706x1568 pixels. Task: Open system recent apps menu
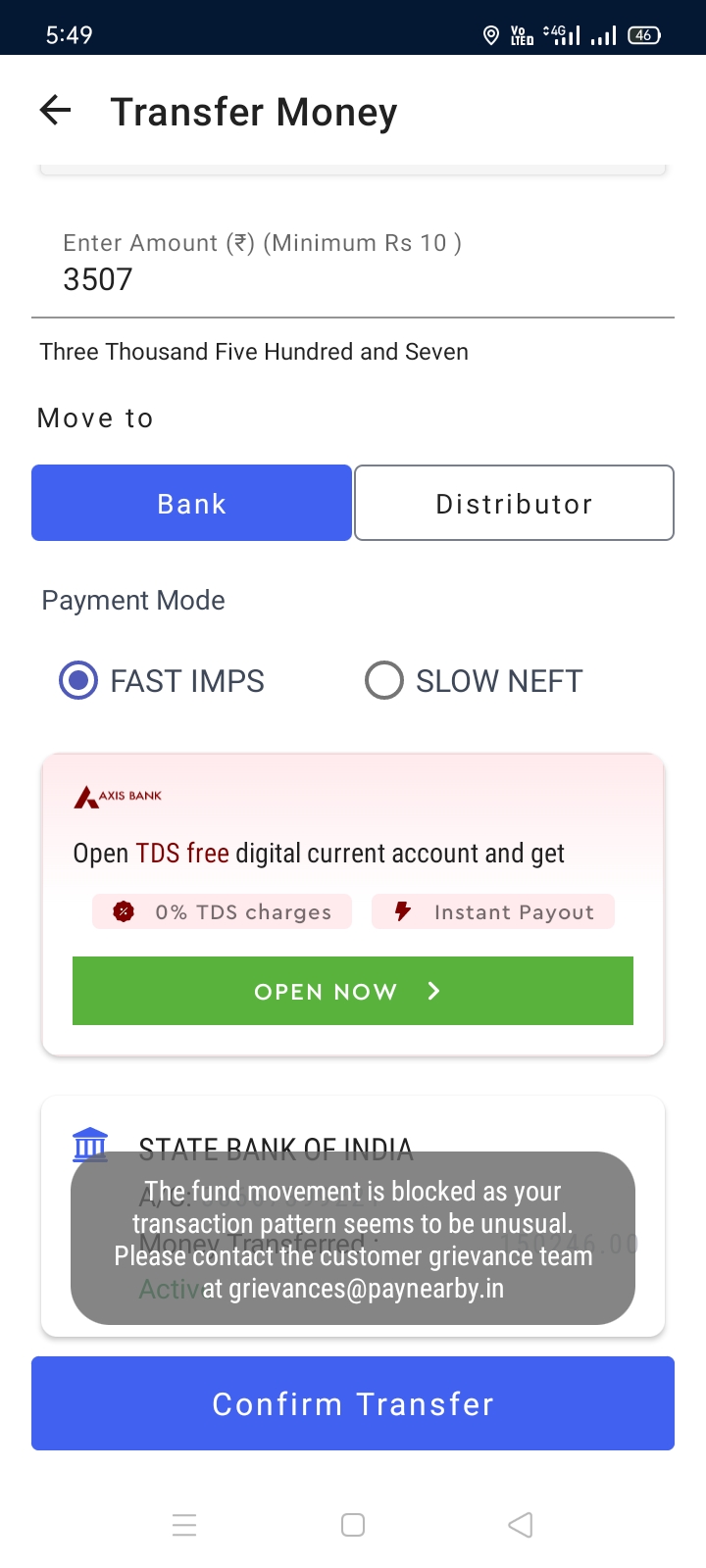tap(184, 1525)
